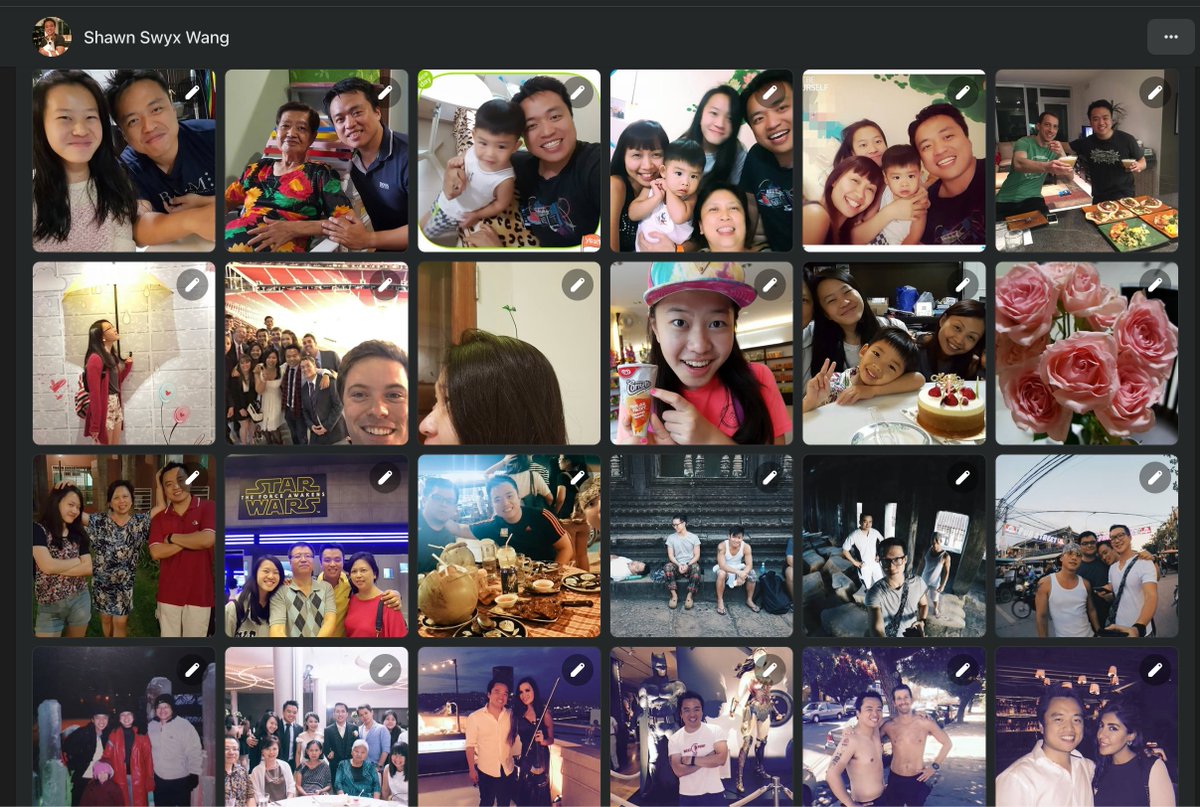The height and width of the screenshot is (807, 1200).
Task: Edit the white brick wall mural photo
Action: tap(192, 285)
